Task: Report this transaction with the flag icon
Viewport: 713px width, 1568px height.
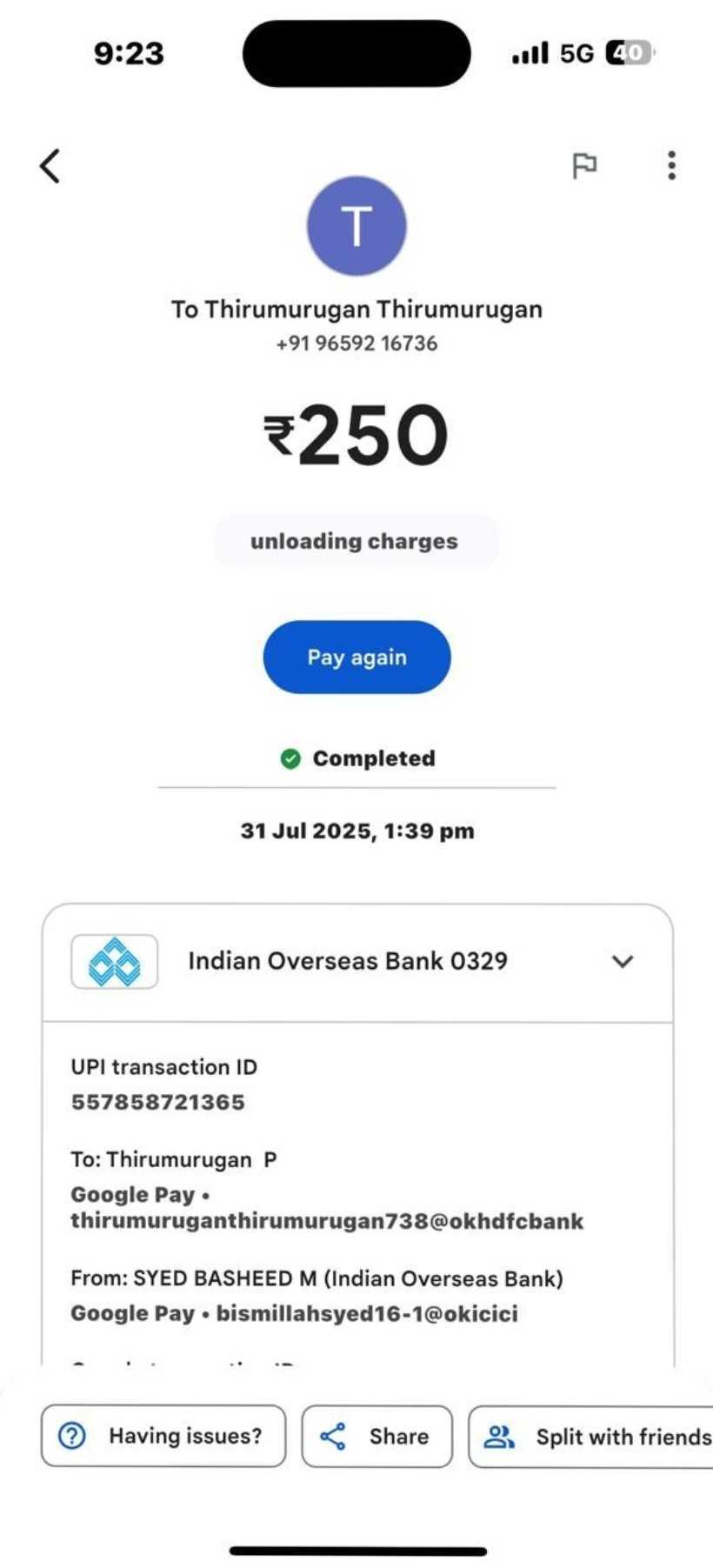Action: click(584, 165)
